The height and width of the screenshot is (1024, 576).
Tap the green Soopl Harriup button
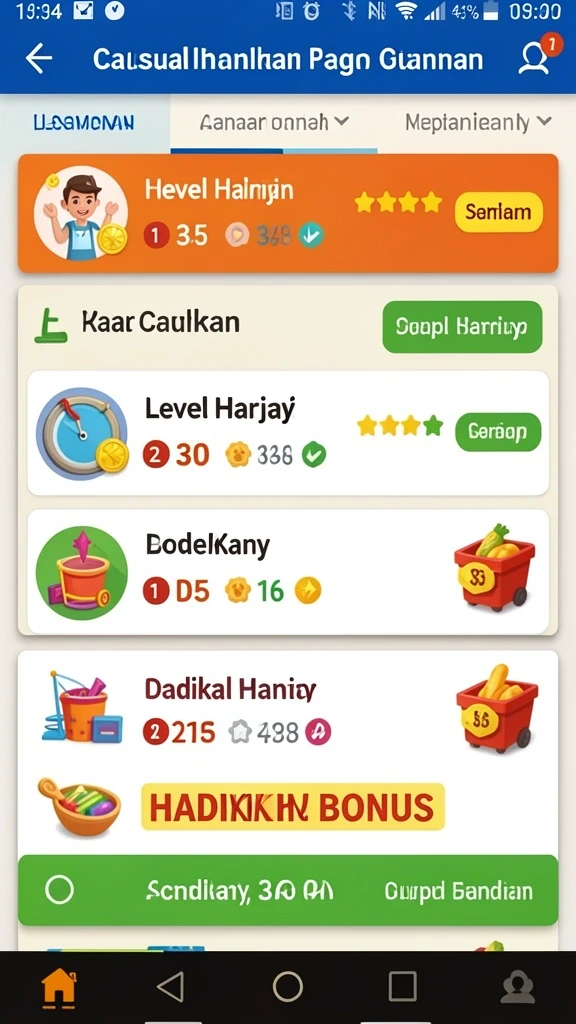coord(462,327)
